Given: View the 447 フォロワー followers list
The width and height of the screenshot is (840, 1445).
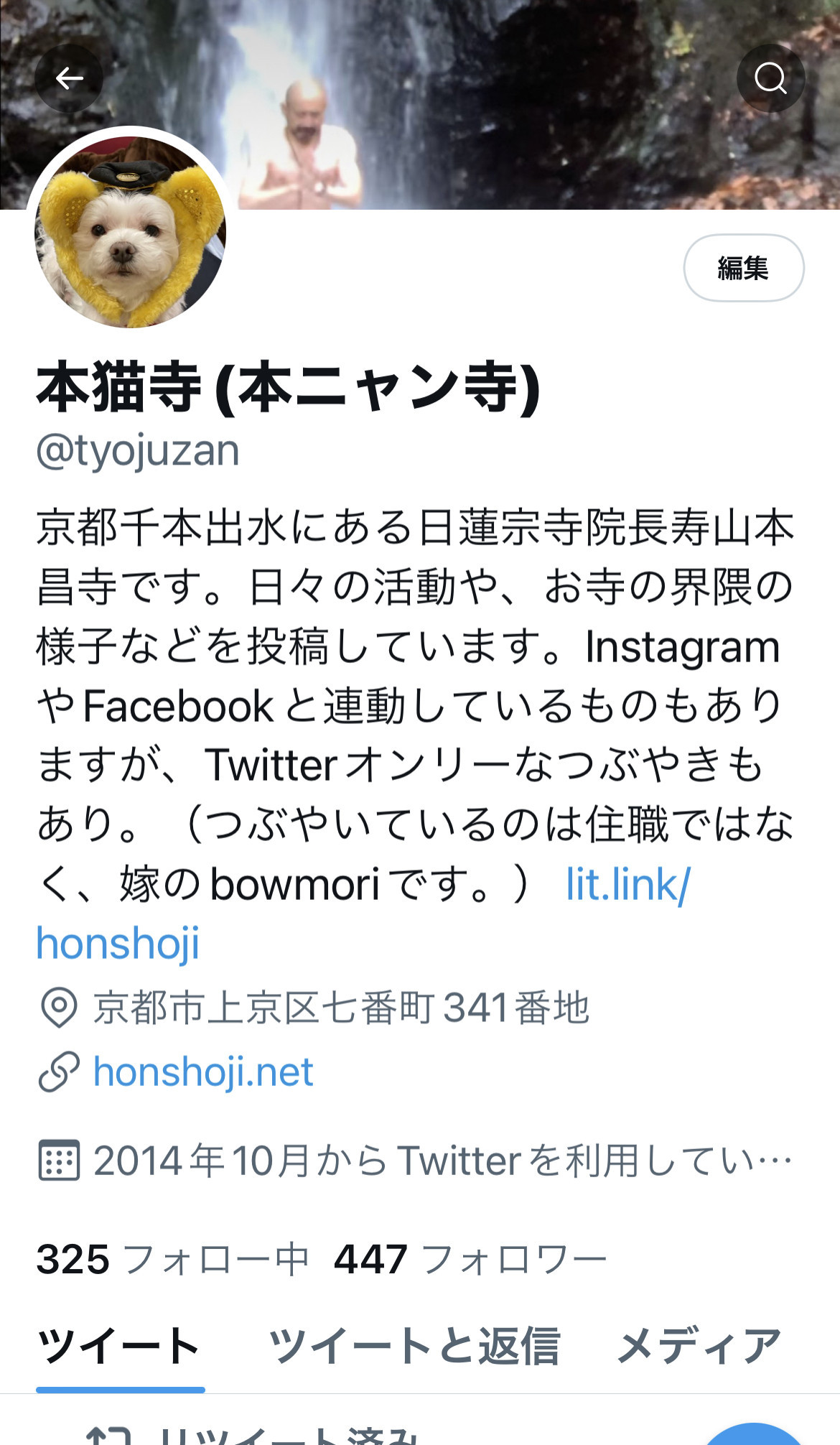Looking at the screenshot, I should tap(470, 1259).
